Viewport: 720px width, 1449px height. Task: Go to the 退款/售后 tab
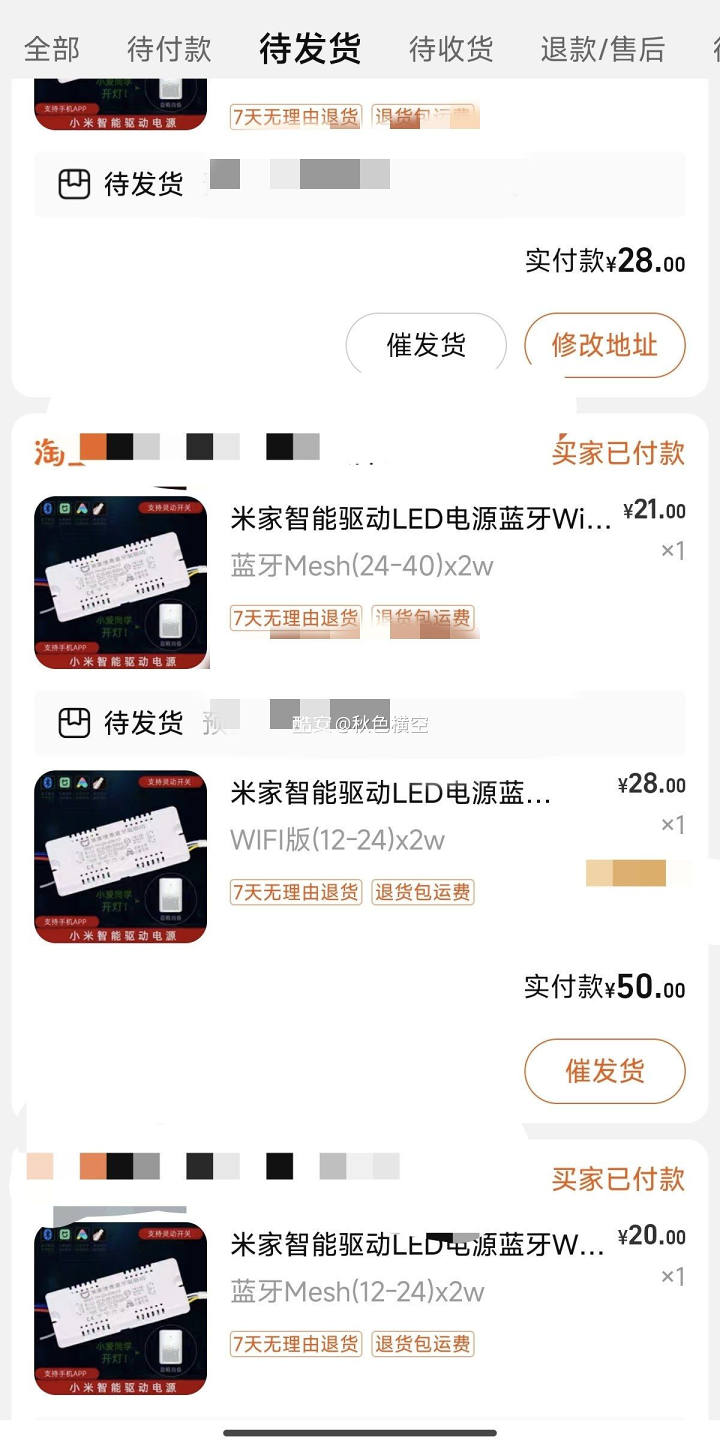pyautogui.click(x=602, y=48)
